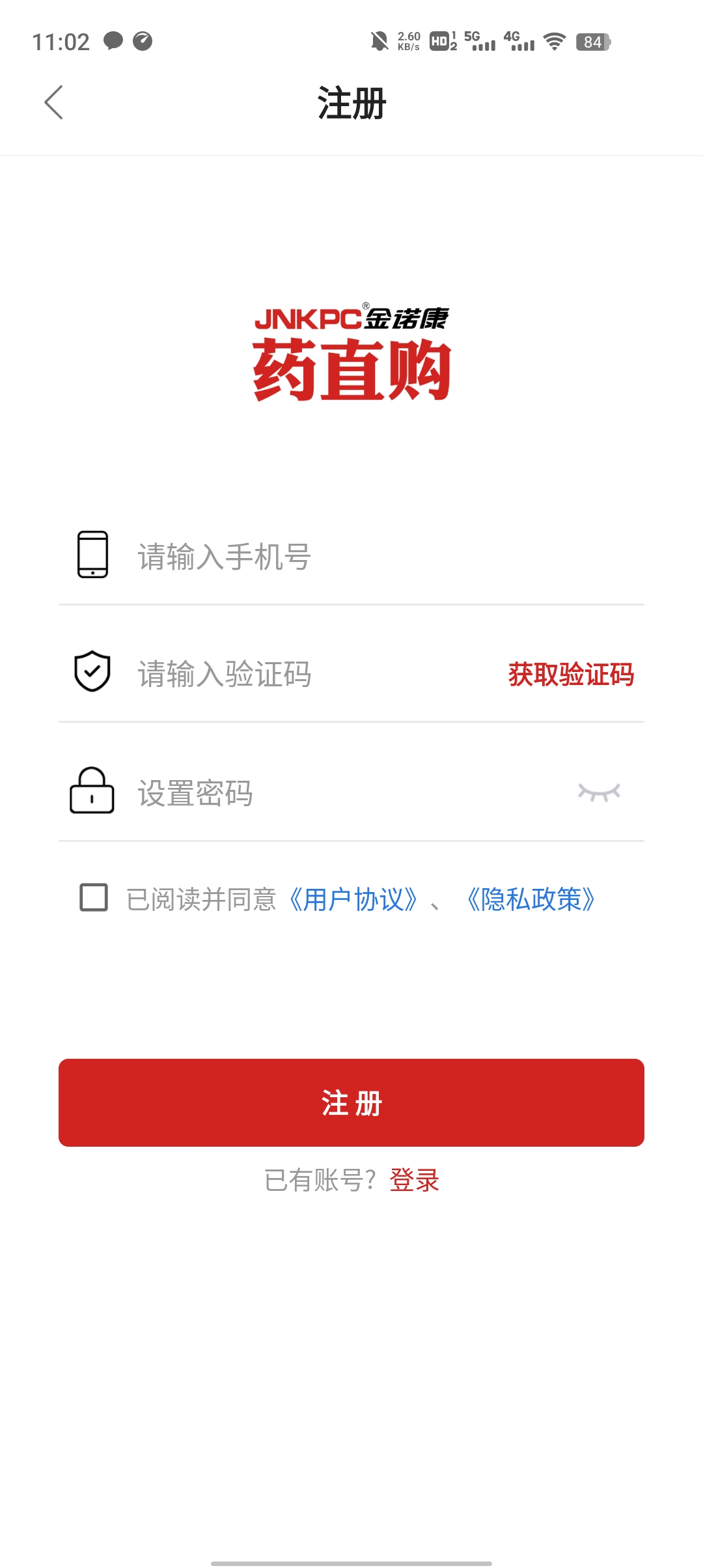Click the back arrow to exit registration
703x1568 pixels.
pos(55,103)
